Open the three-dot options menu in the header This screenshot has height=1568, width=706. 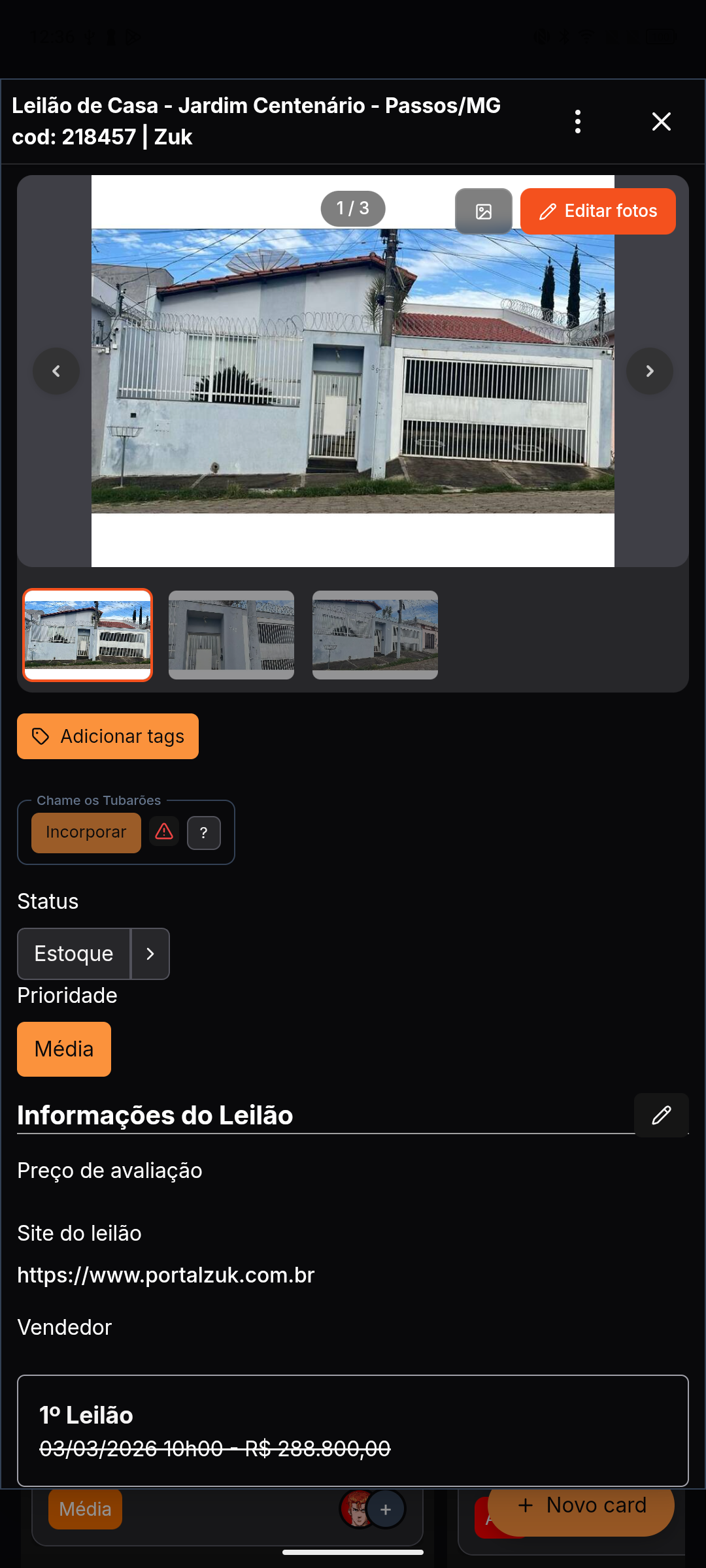578,122
